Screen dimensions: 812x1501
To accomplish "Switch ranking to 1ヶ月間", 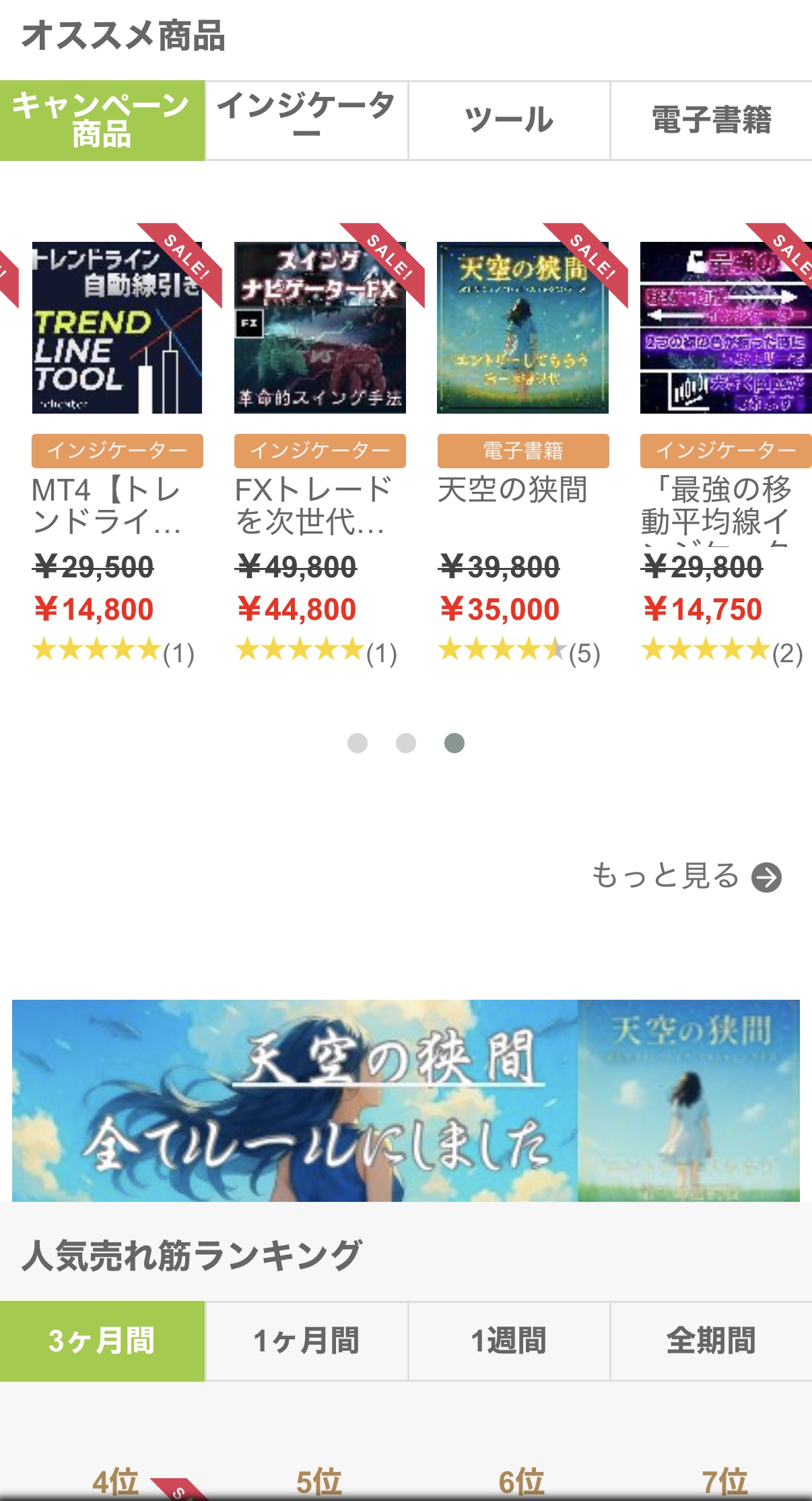I will point(306,1341).
